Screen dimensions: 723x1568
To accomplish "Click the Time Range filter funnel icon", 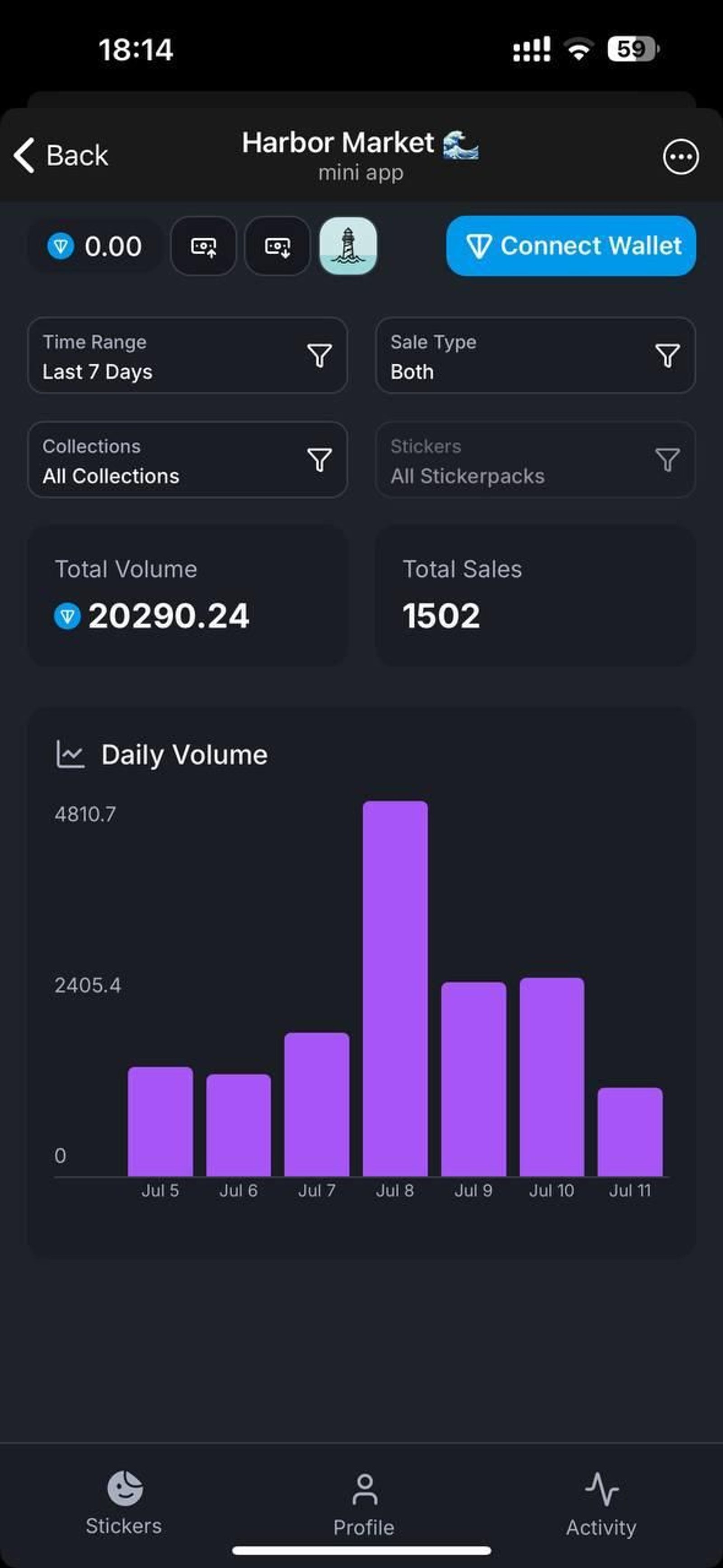I will coord(319,356).
